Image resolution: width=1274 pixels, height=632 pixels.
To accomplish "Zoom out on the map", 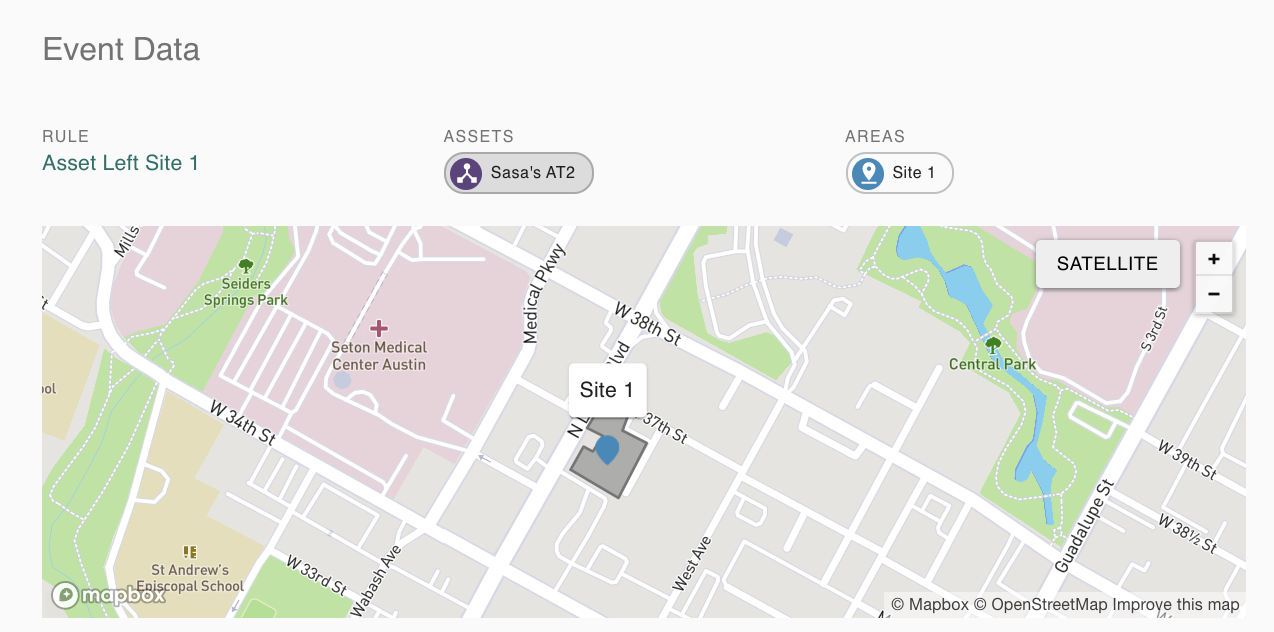I will click(x=1214, y=295).
